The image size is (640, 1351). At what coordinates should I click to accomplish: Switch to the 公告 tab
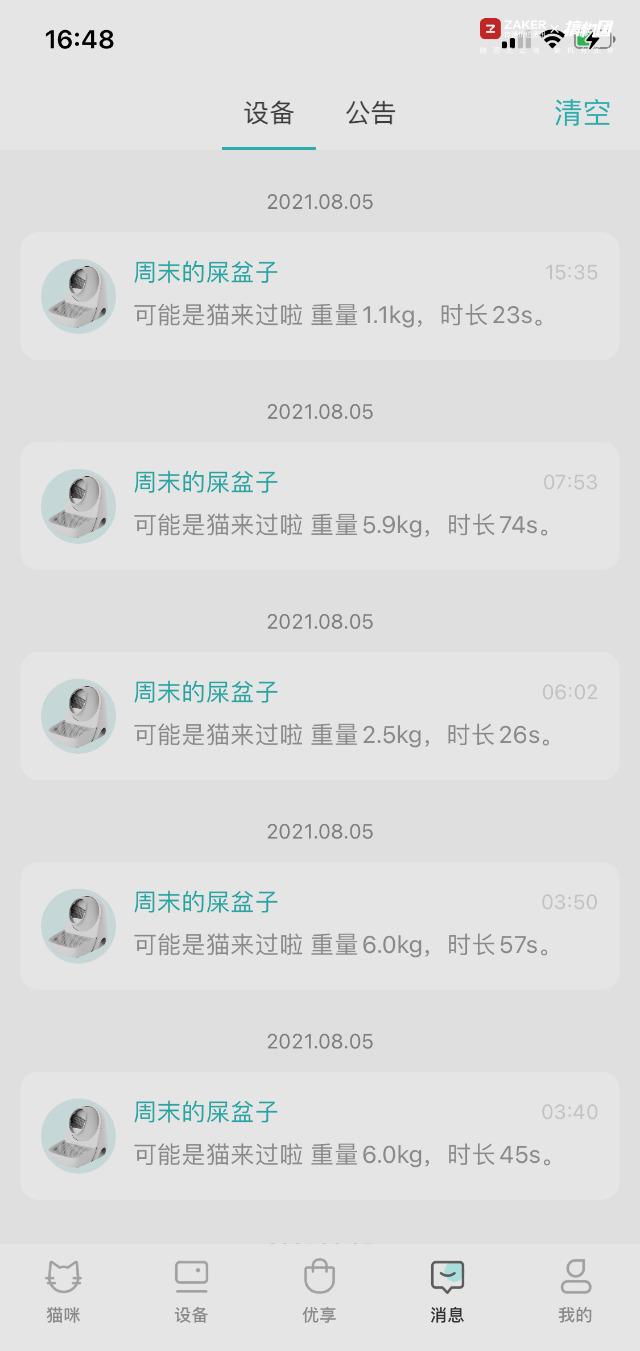(371, 114)
